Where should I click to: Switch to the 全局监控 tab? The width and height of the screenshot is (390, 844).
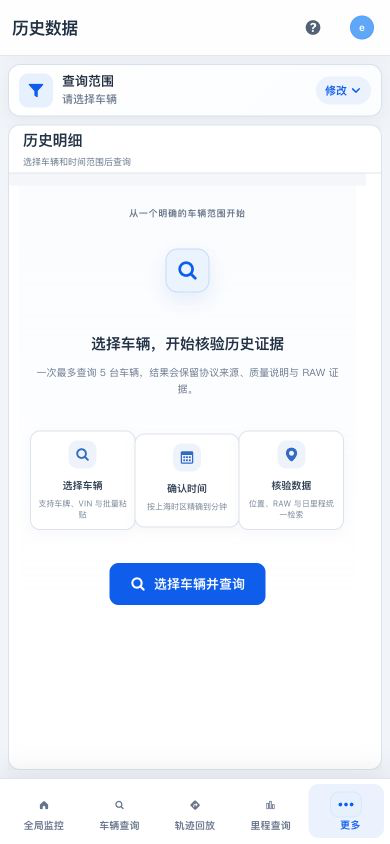point(44,815)
